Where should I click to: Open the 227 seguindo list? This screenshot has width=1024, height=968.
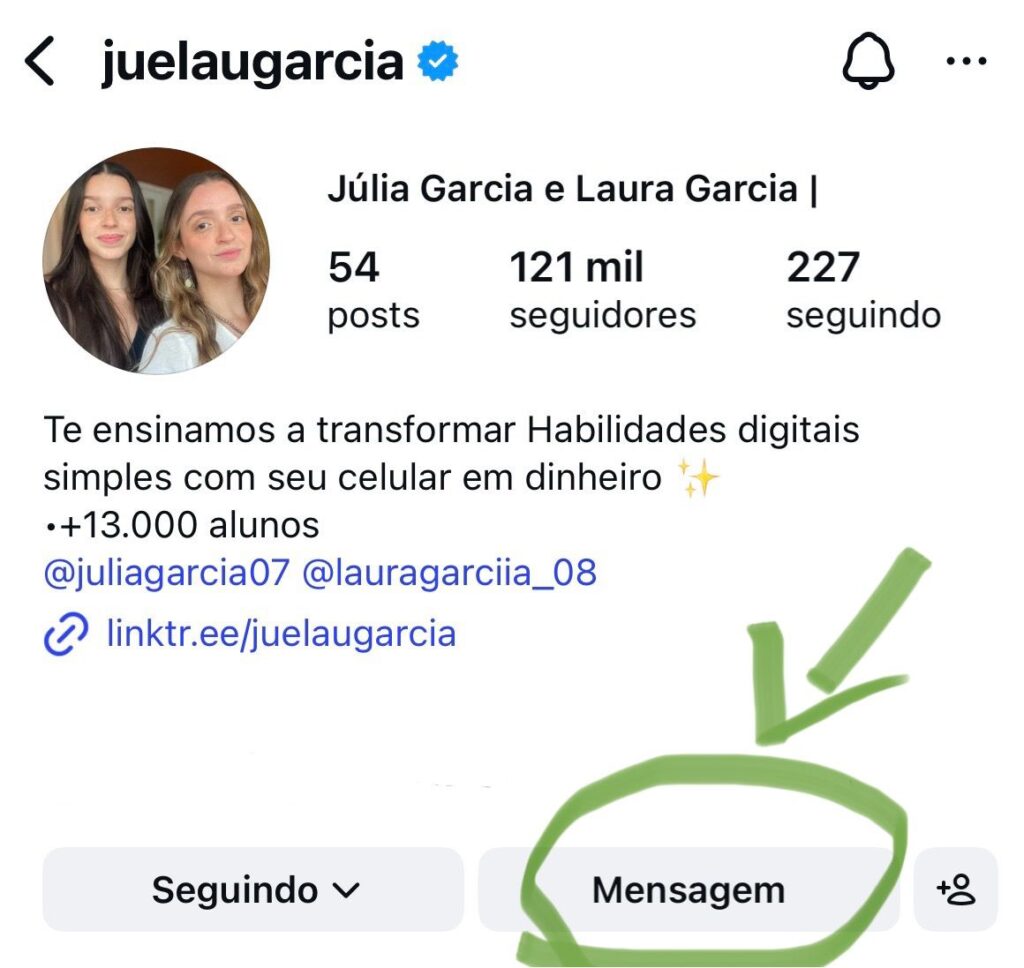[863, 290]
